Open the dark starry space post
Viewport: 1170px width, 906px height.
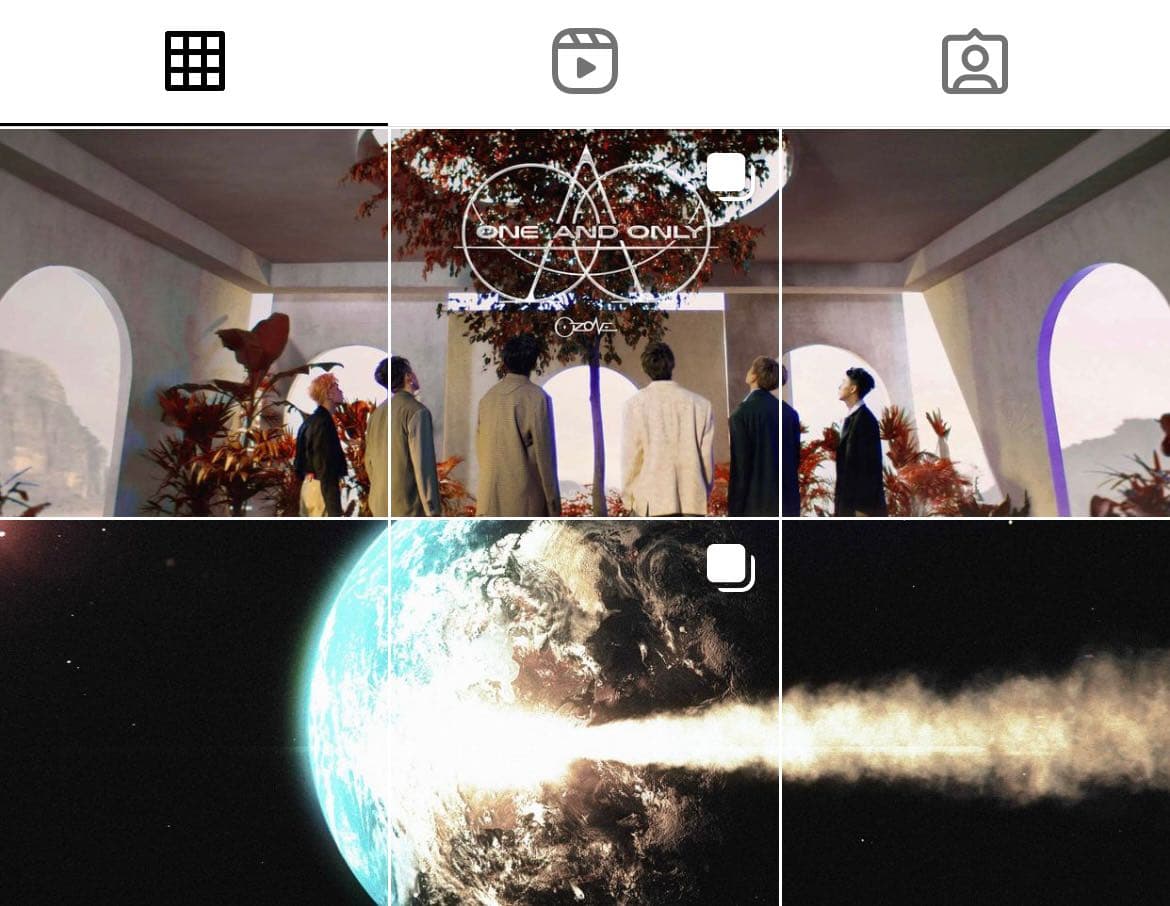[193, 713]
